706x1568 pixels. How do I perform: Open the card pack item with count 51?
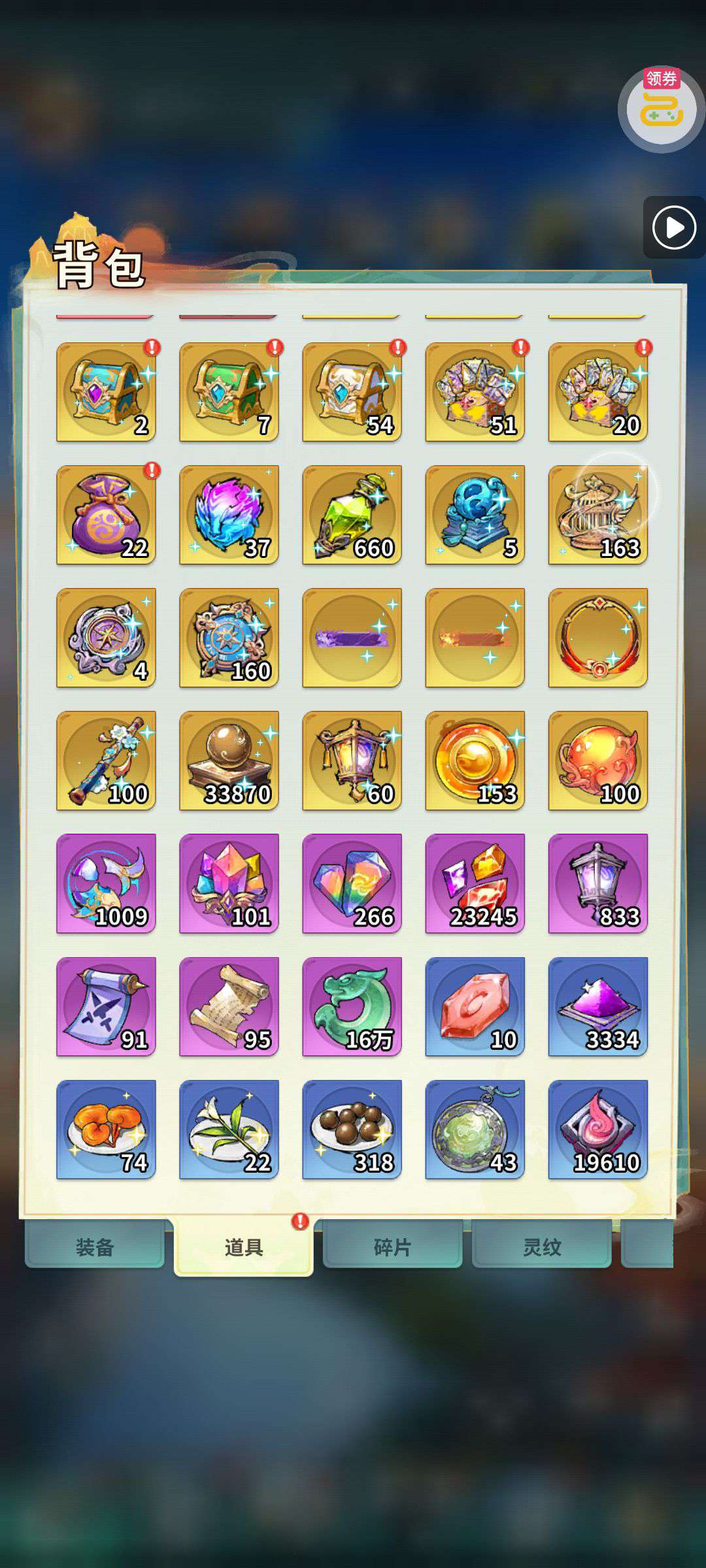pos(475,392)
